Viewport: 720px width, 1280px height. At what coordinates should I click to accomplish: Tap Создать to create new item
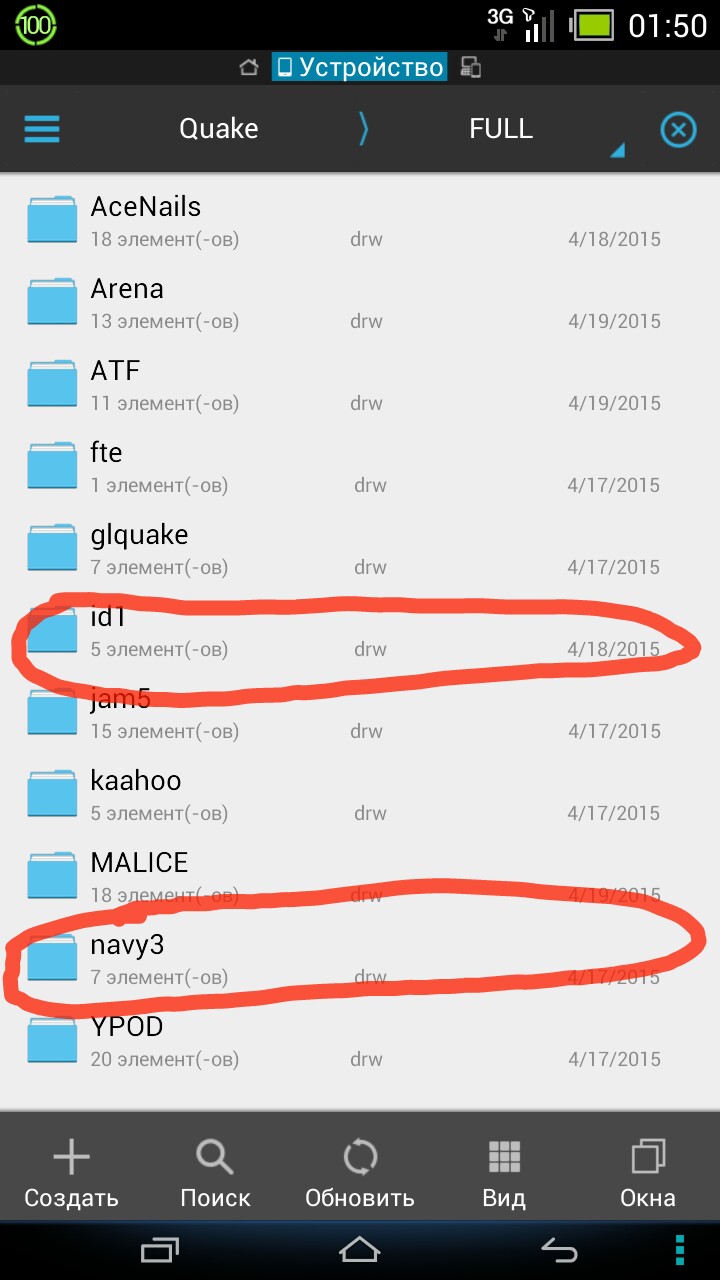click(x=72, y=1173)
